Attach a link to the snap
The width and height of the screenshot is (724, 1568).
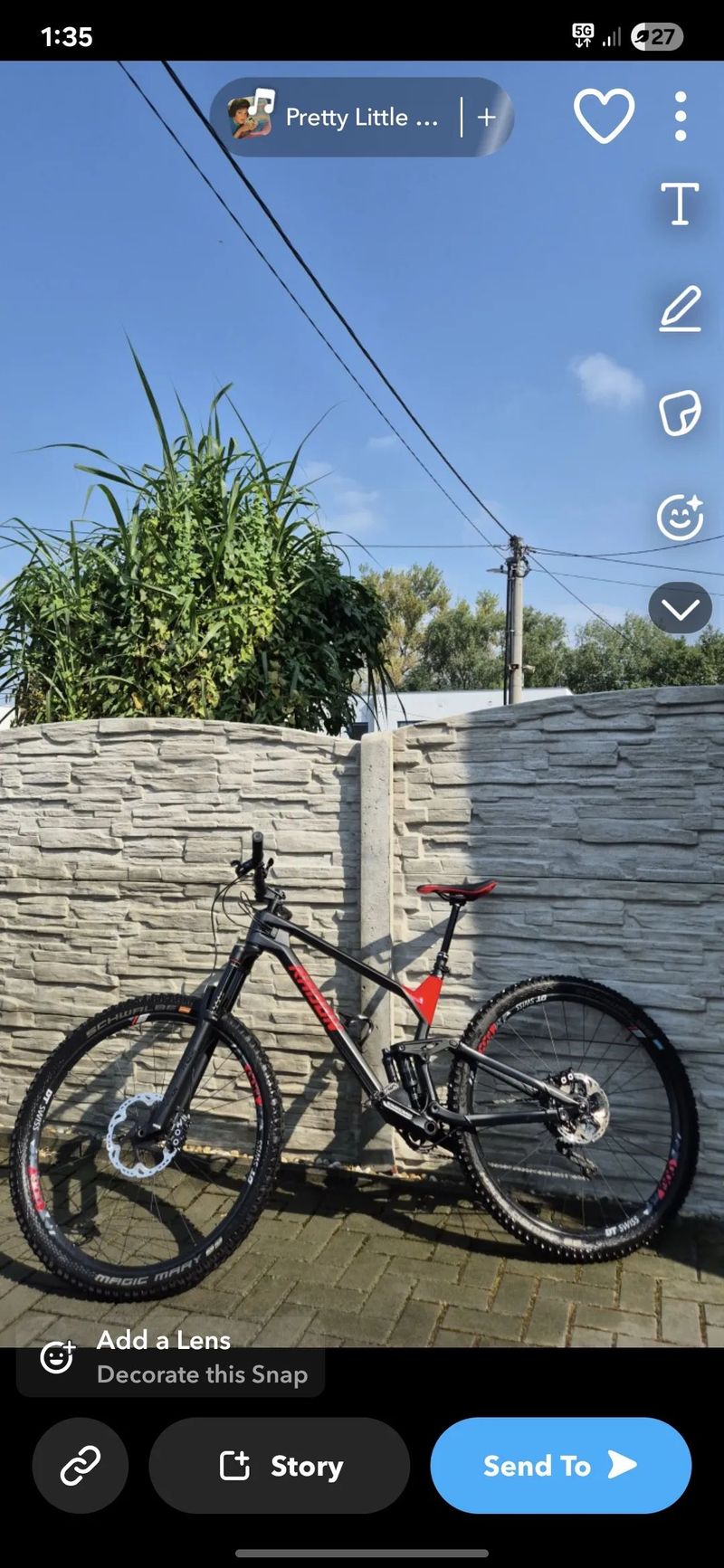(81, 1465)
